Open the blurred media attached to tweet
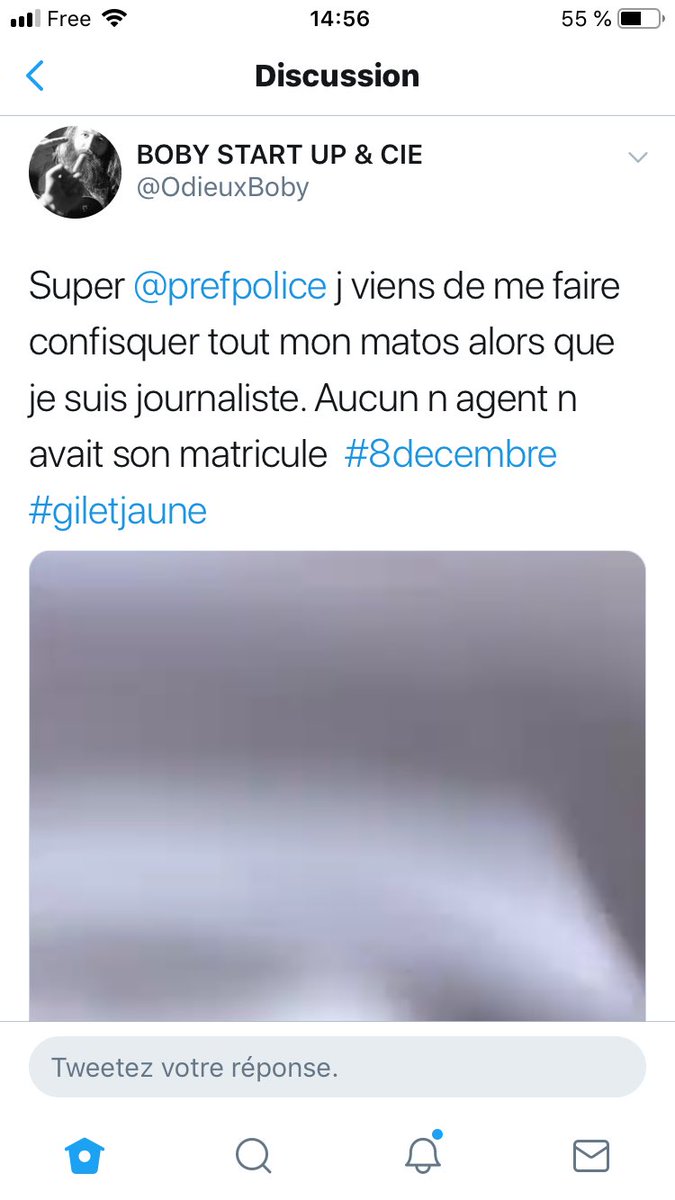 (x=337, y=785)
